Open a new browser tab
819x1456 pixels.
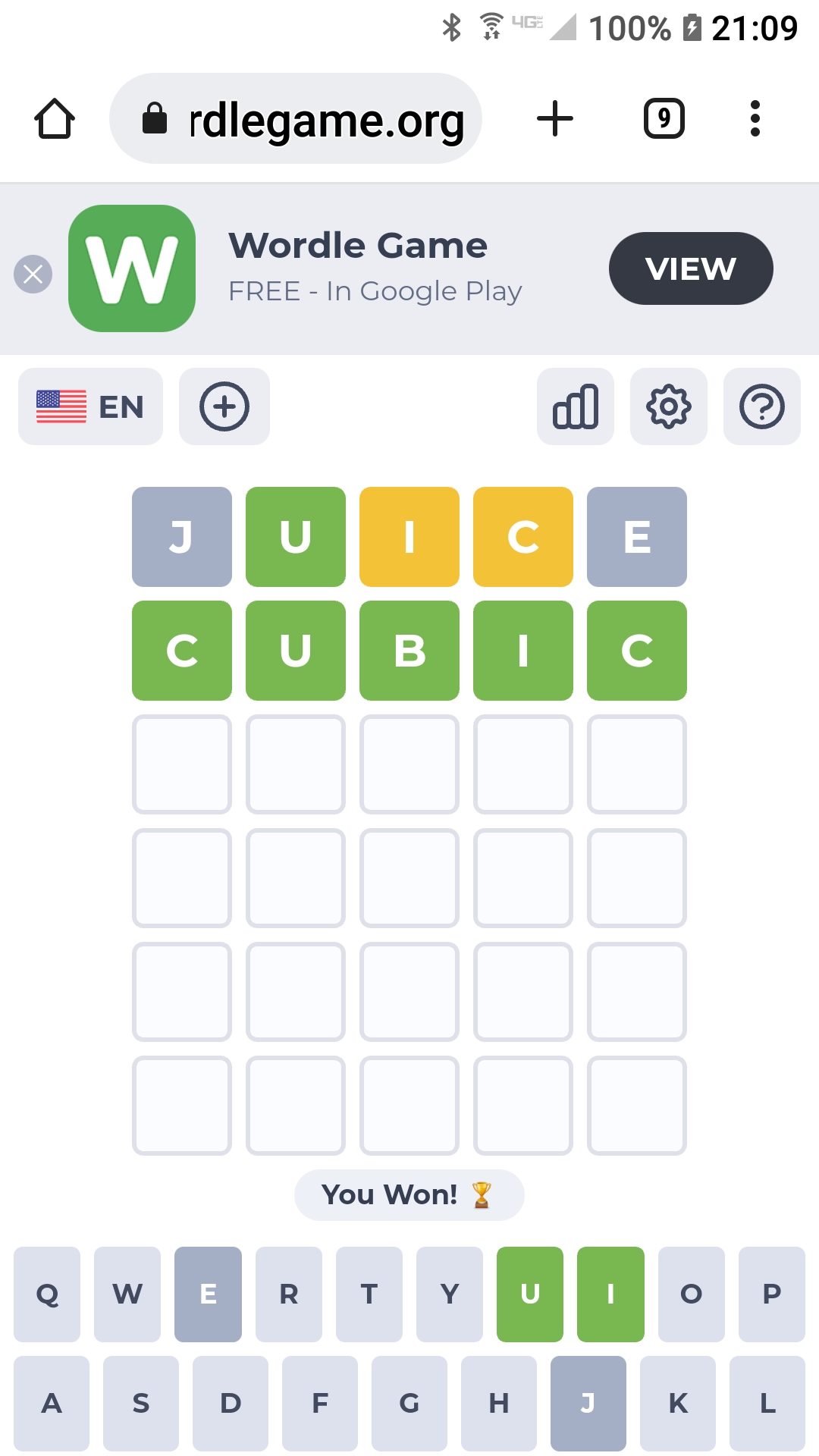click(x=555, y=119)
